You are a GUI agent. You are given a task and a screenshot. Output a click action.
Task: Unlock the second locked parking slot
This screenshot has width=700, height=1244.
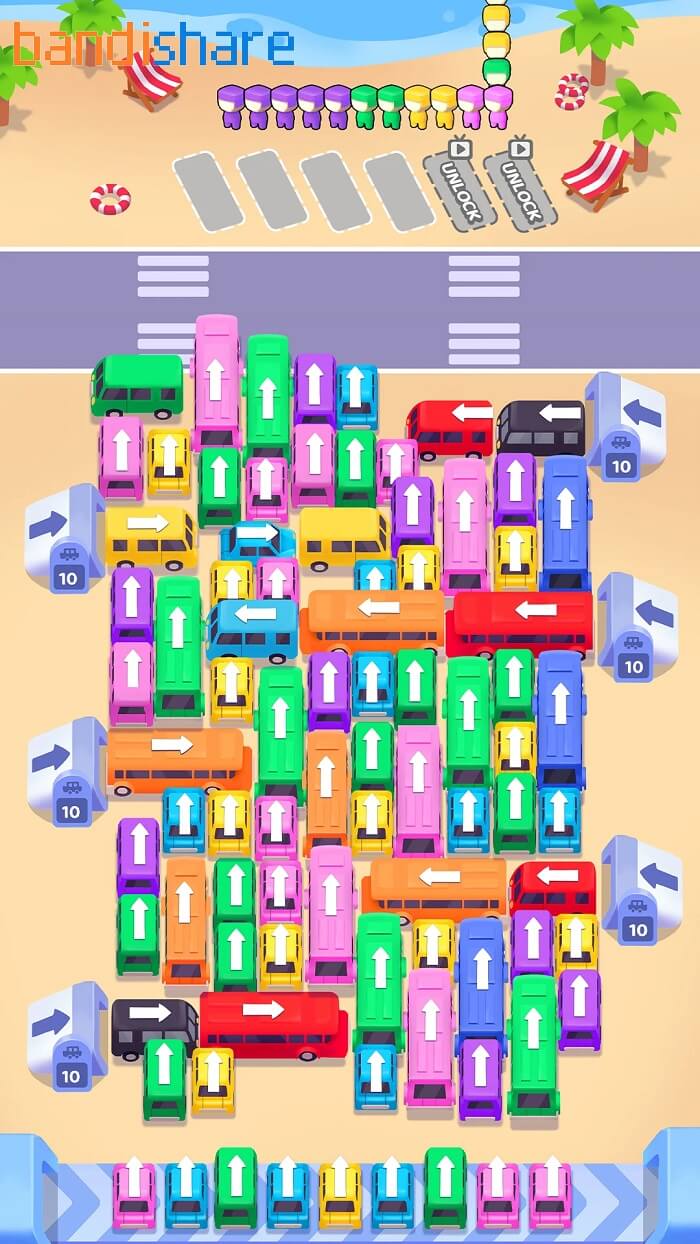520,180
